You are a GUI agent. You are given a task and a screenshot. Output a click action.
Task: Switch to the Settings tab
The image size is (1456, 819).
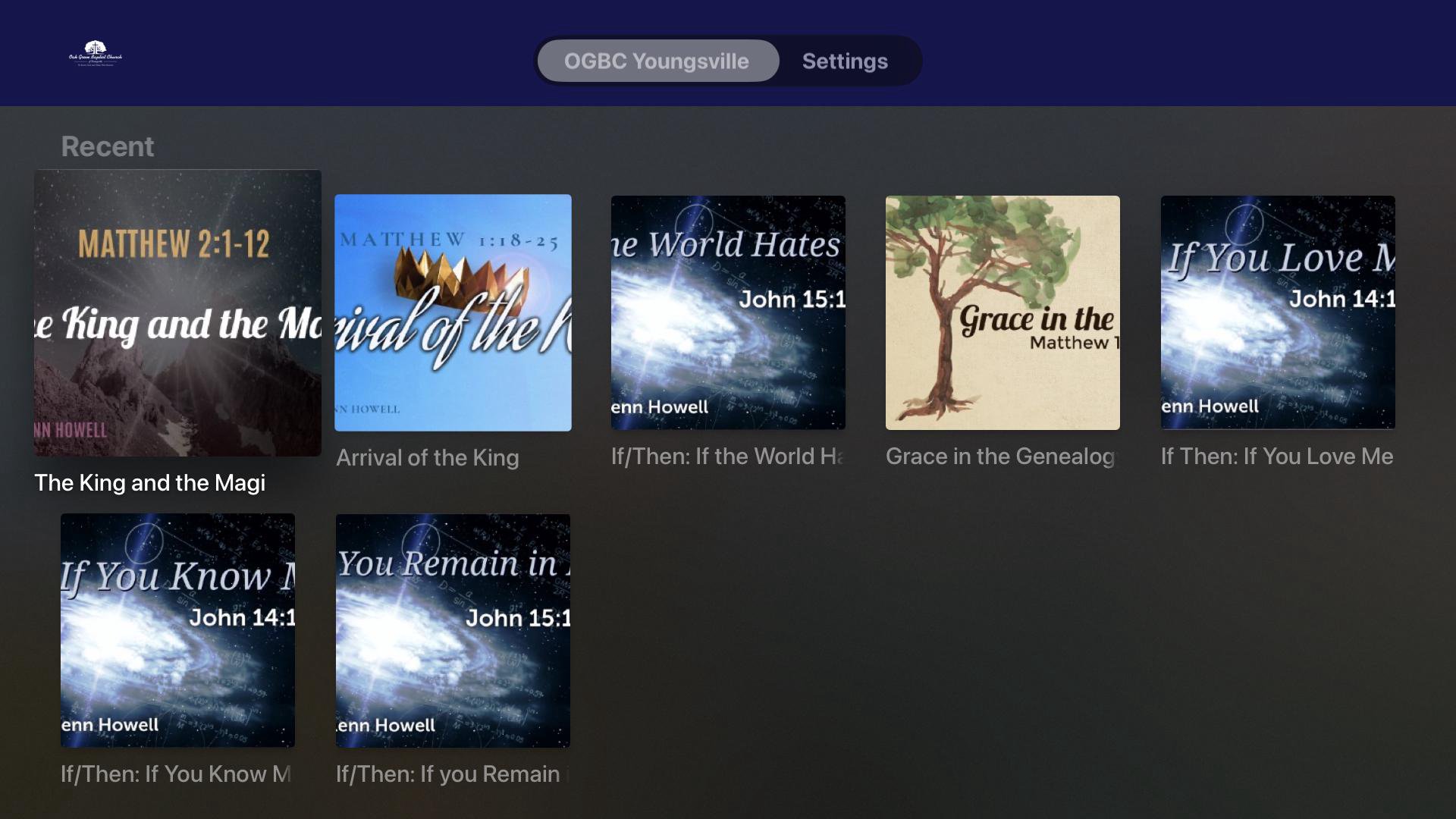[x=845, y=61]
